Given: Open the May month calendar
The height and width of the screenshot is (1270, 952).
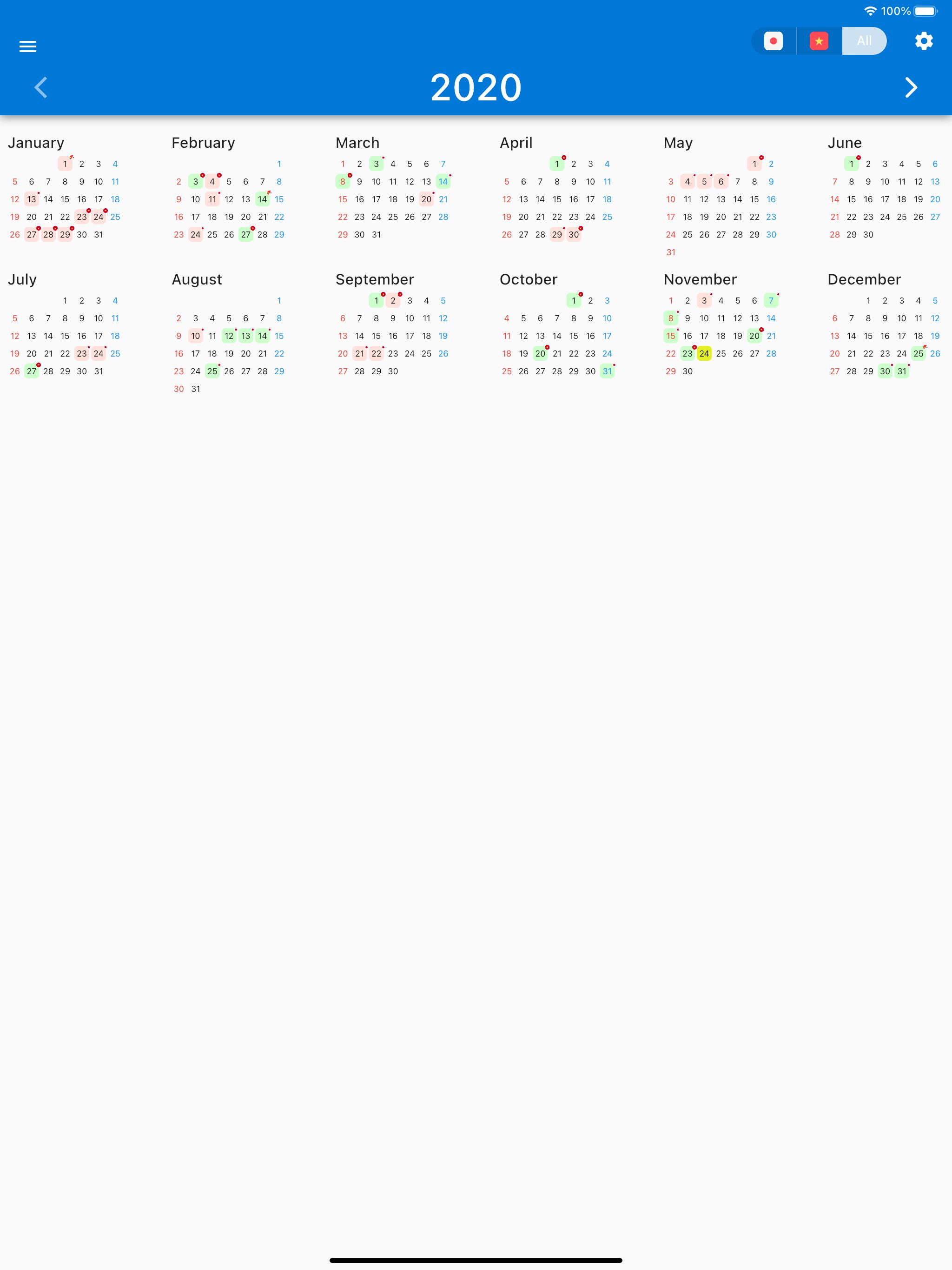Looking at the screenshot, I should pyautogui.click(x=678, y=142).
